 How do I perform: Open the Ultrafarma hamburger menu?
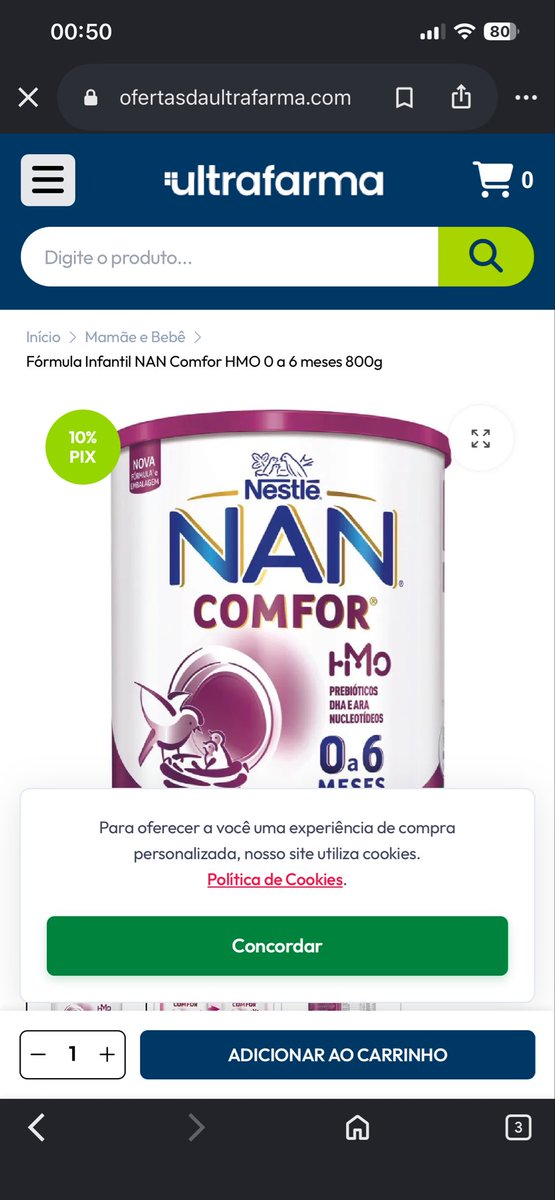(48, 180)
